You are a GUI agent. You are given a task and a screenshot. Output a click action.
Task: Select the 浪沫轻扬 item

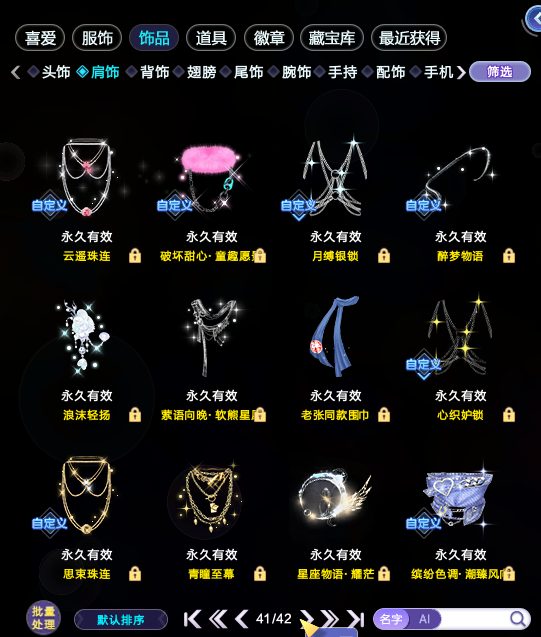pos(87,336)
